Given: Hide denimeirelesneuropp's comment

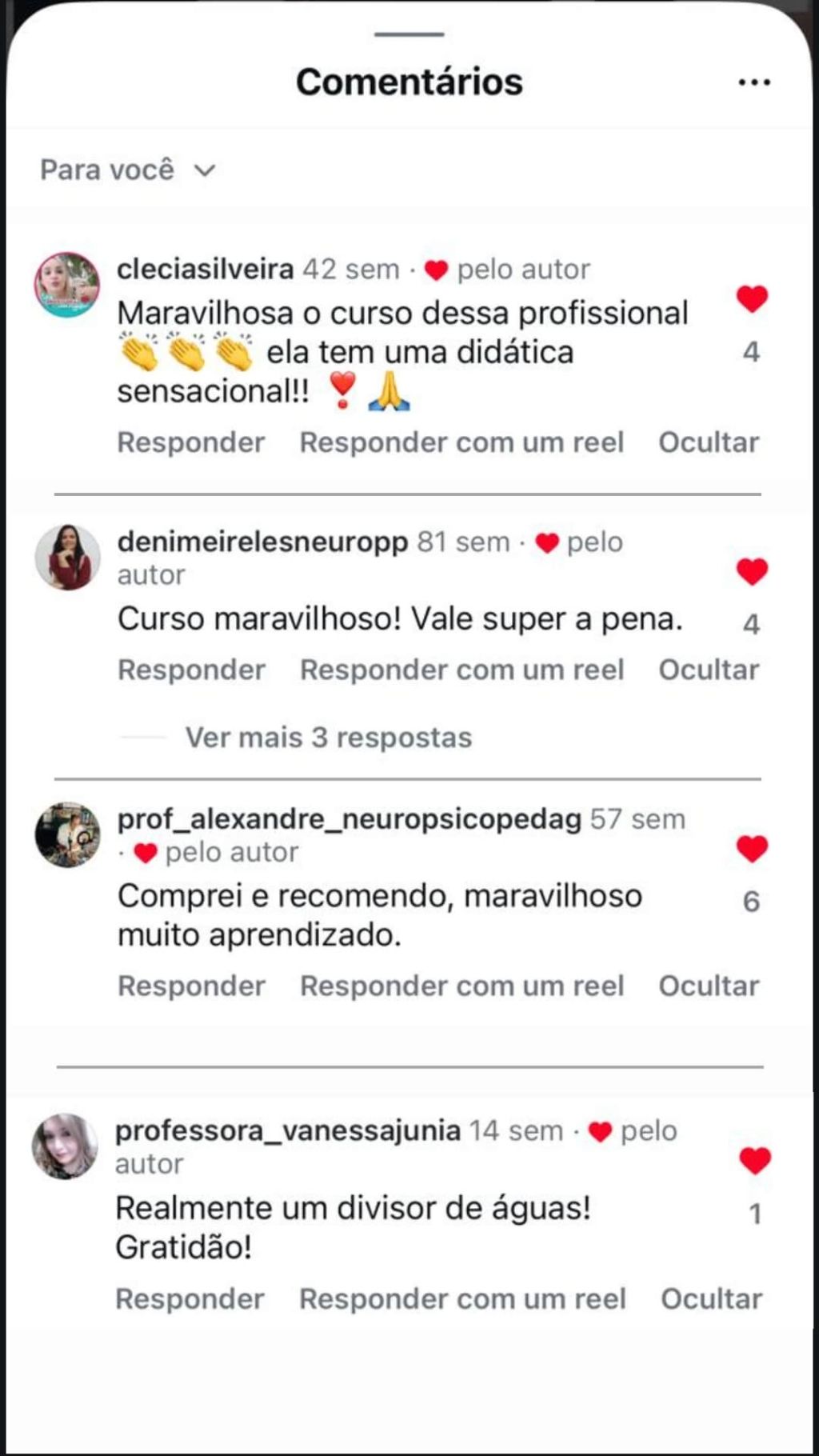Looking at the screenshot, I should [709, 670].
